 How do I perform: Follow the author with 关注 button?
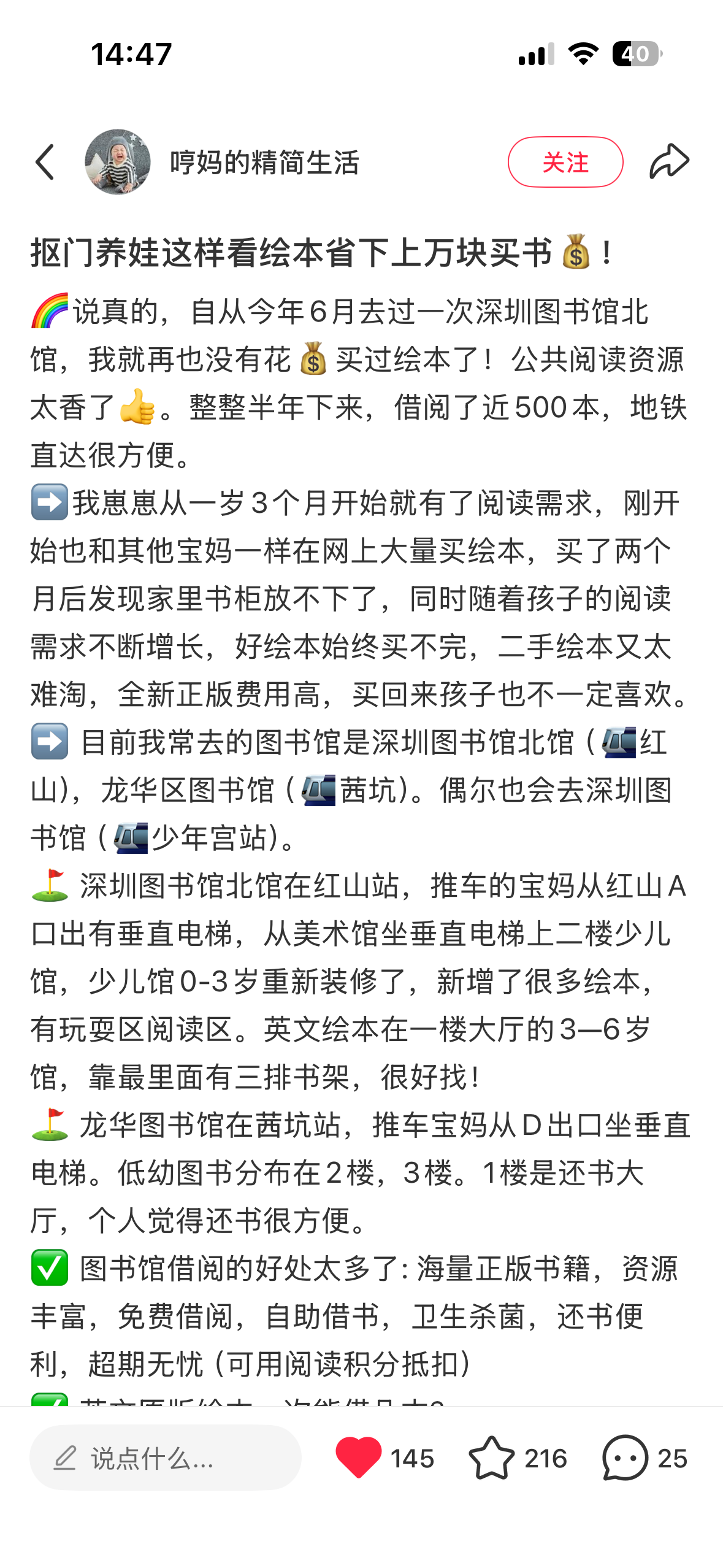(x=565, y=163)
